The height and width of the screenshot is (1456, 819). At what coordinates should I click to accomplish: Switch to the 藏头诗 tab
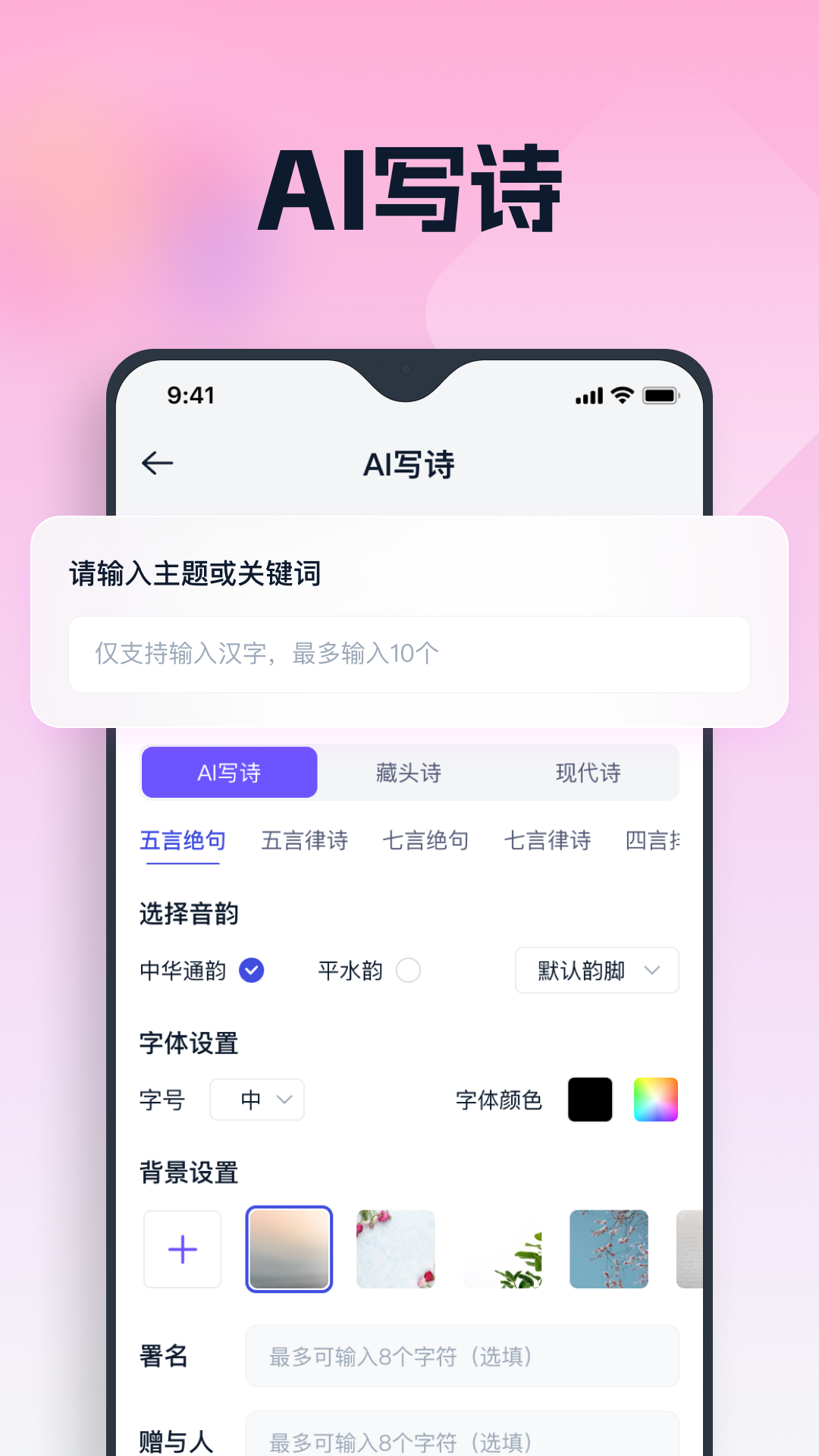click(408, 772)
